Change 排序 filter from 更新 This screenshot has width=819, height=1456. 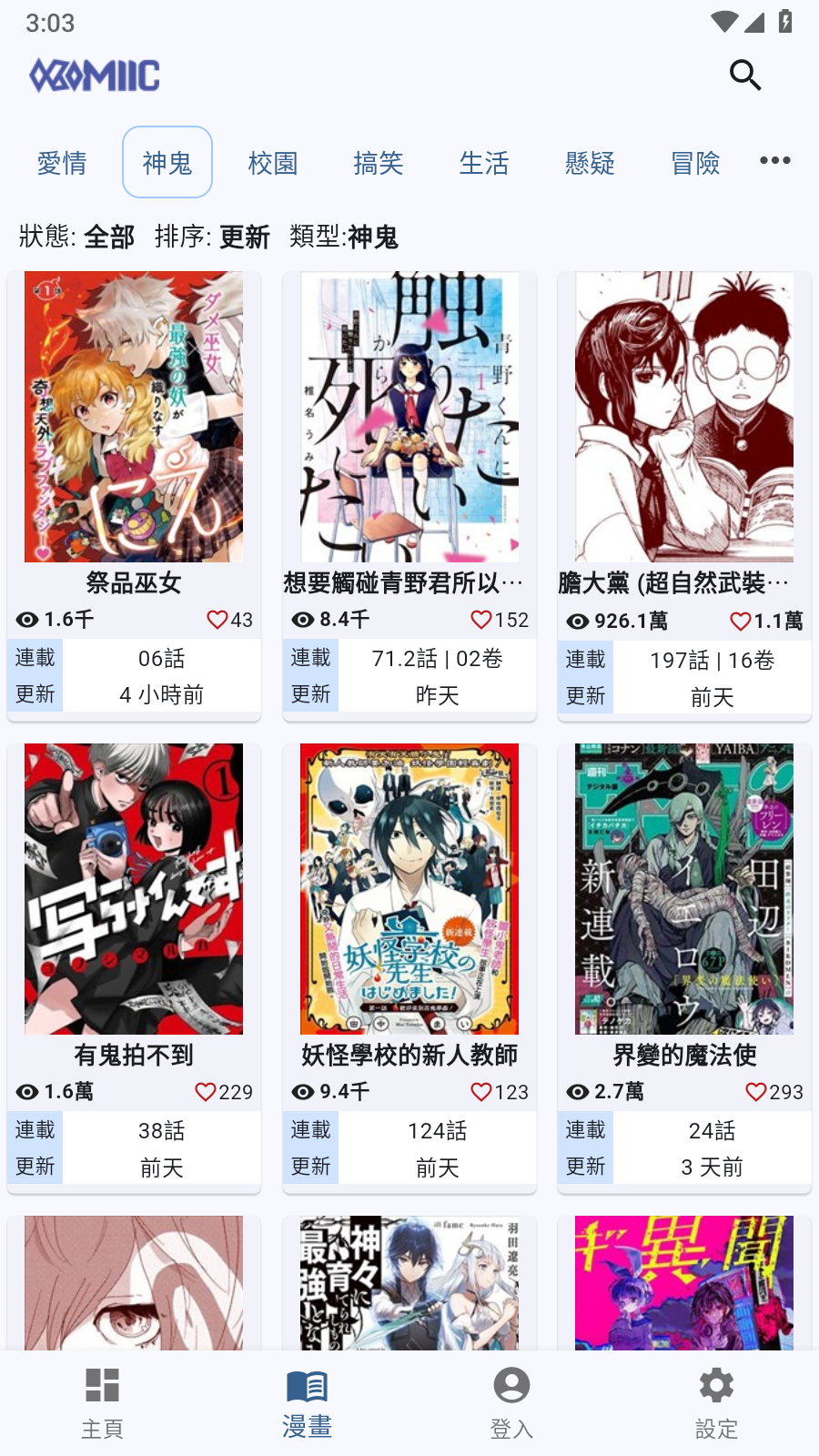(x=242, y=237)
